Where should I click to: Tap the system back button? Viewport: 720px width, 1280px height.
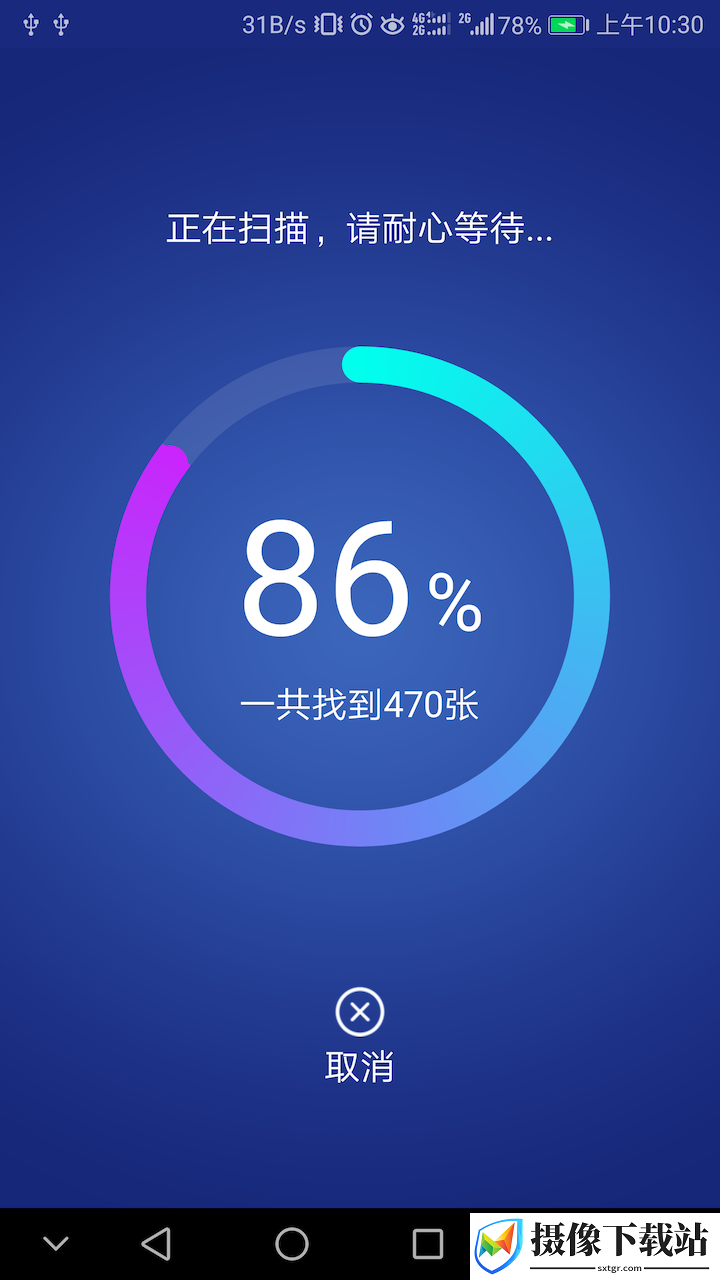(x=156, y=1244)
